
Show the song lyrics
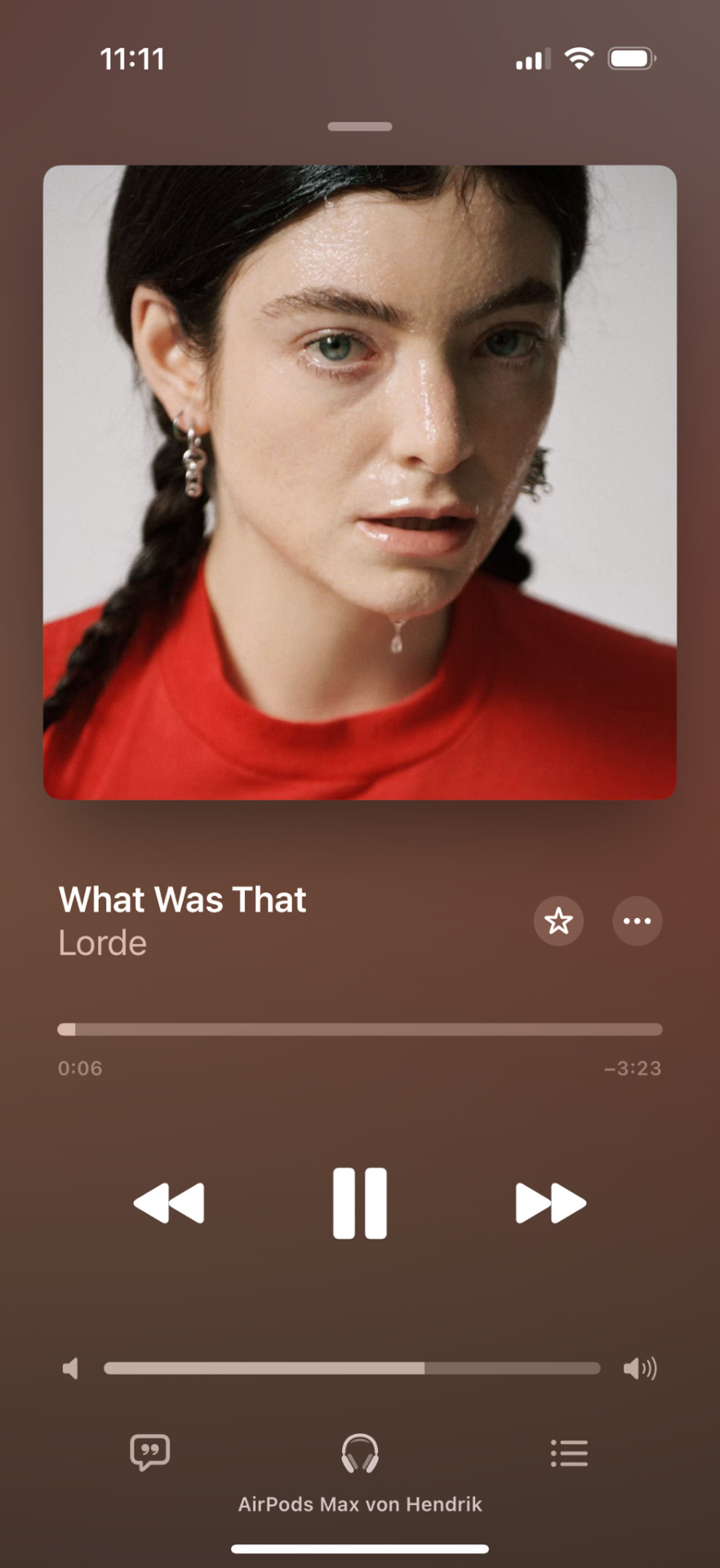click(150, 1453)
